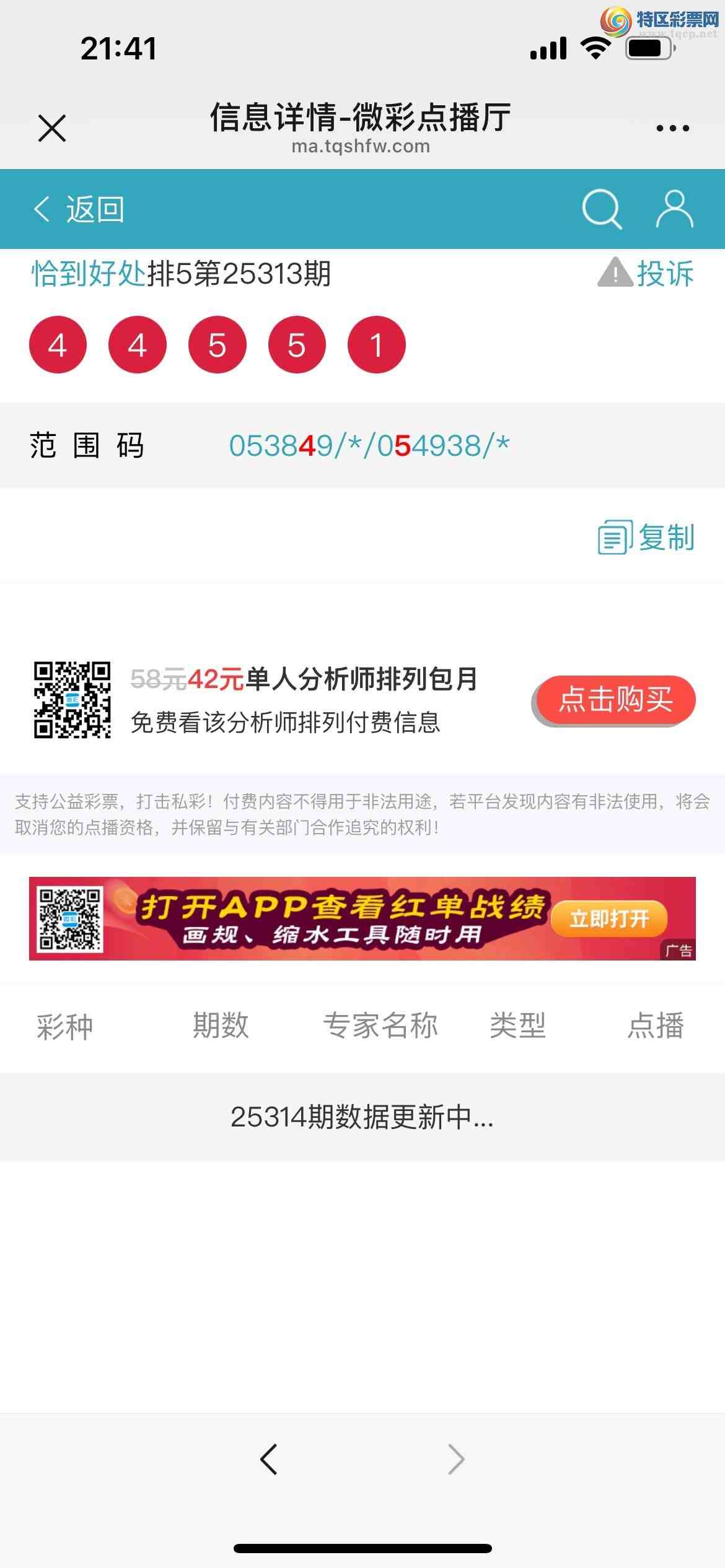
Task: Tap the QR code in the red APP banner
Action: [x=68, y=919]
